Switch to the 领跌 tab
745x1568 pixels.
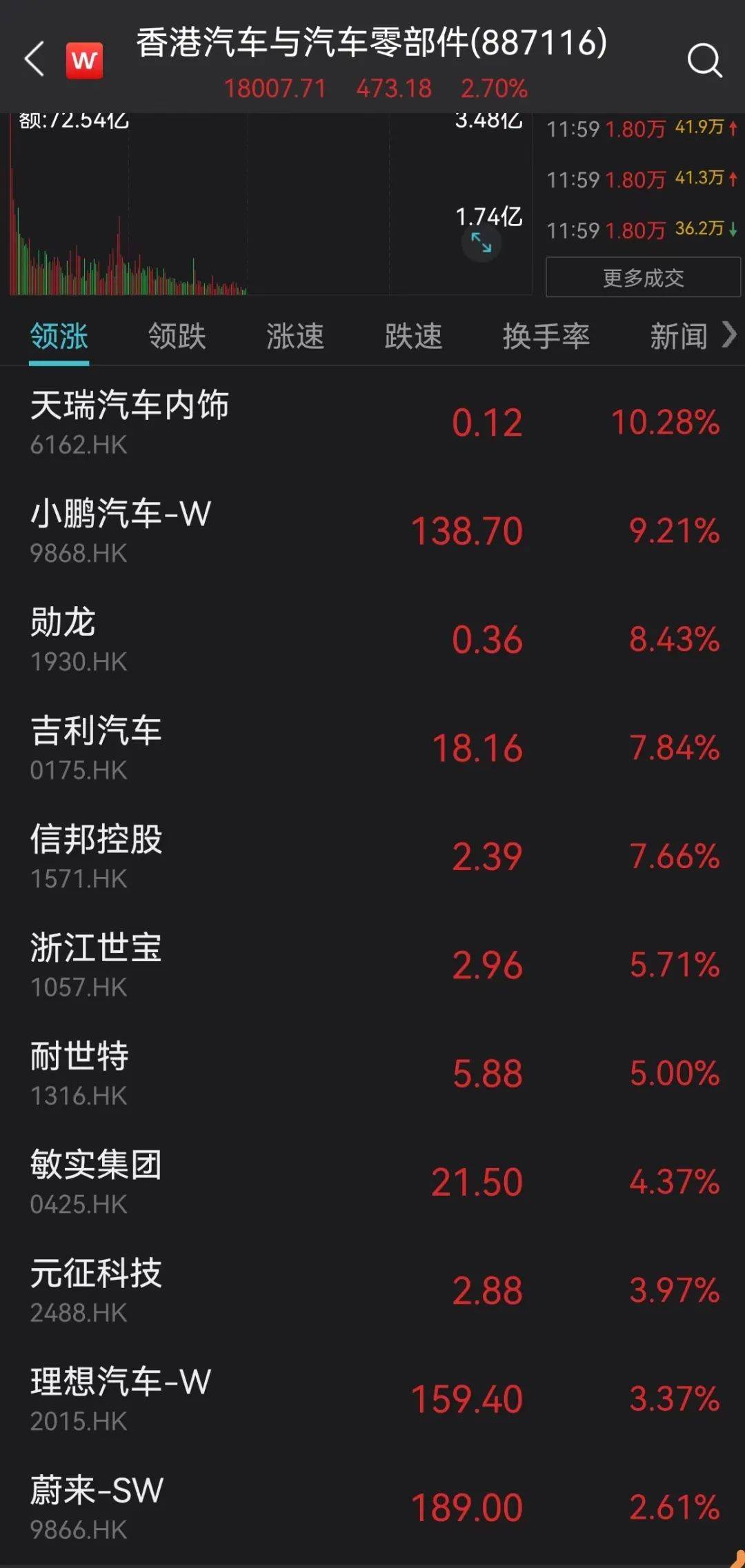[177, 336]
